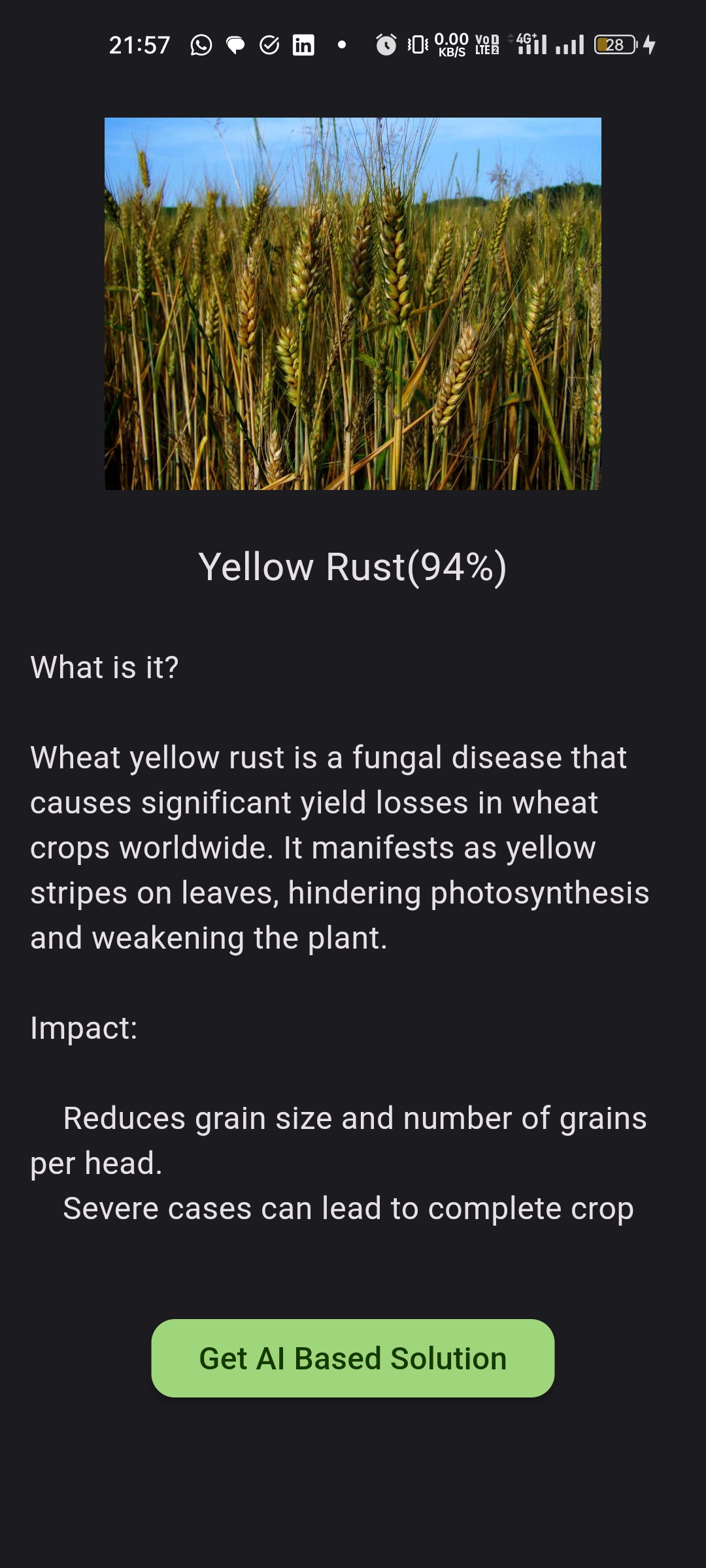
Task: Tap the Get AI Based Solution button
Action: click(353, 1358)
